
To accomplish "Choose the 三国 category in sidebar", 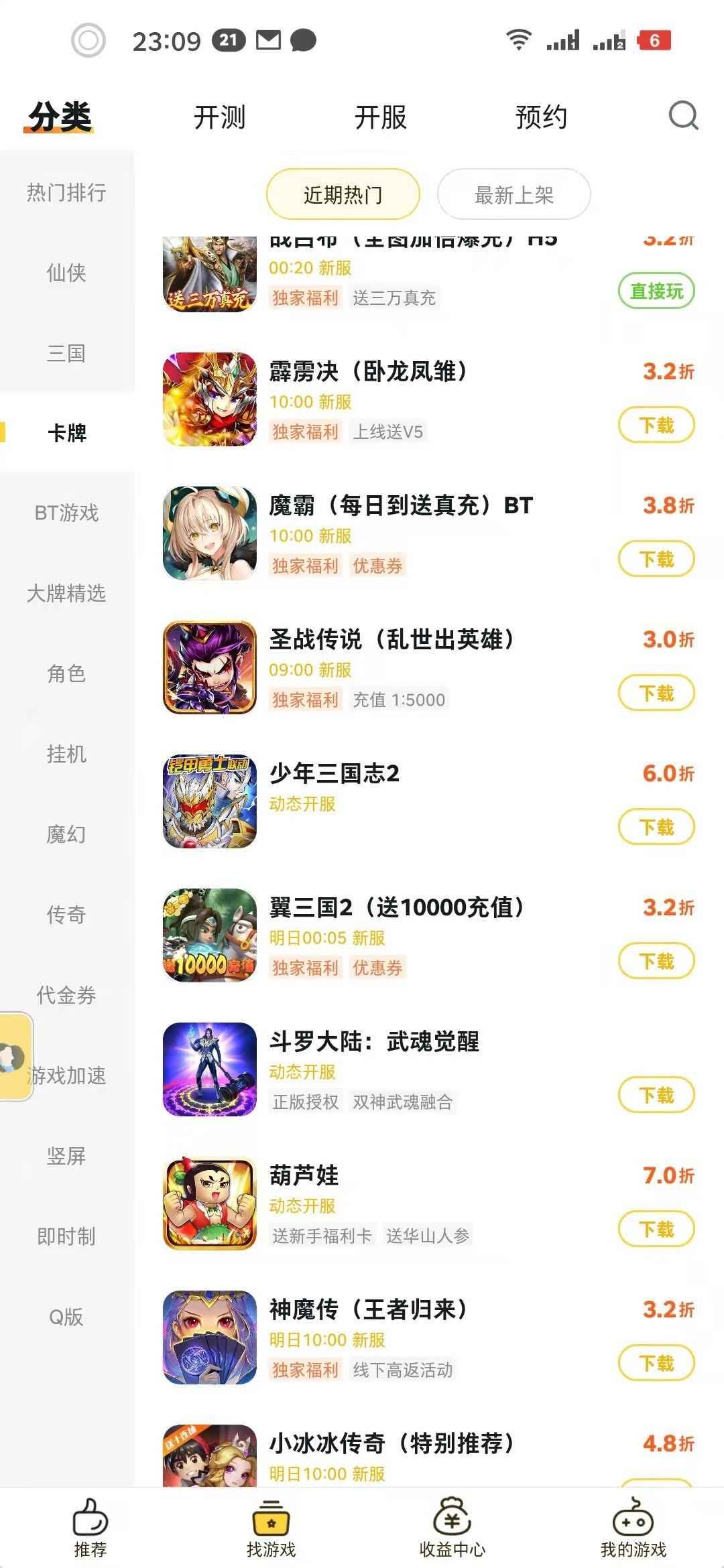I will [x=66, y=353].
